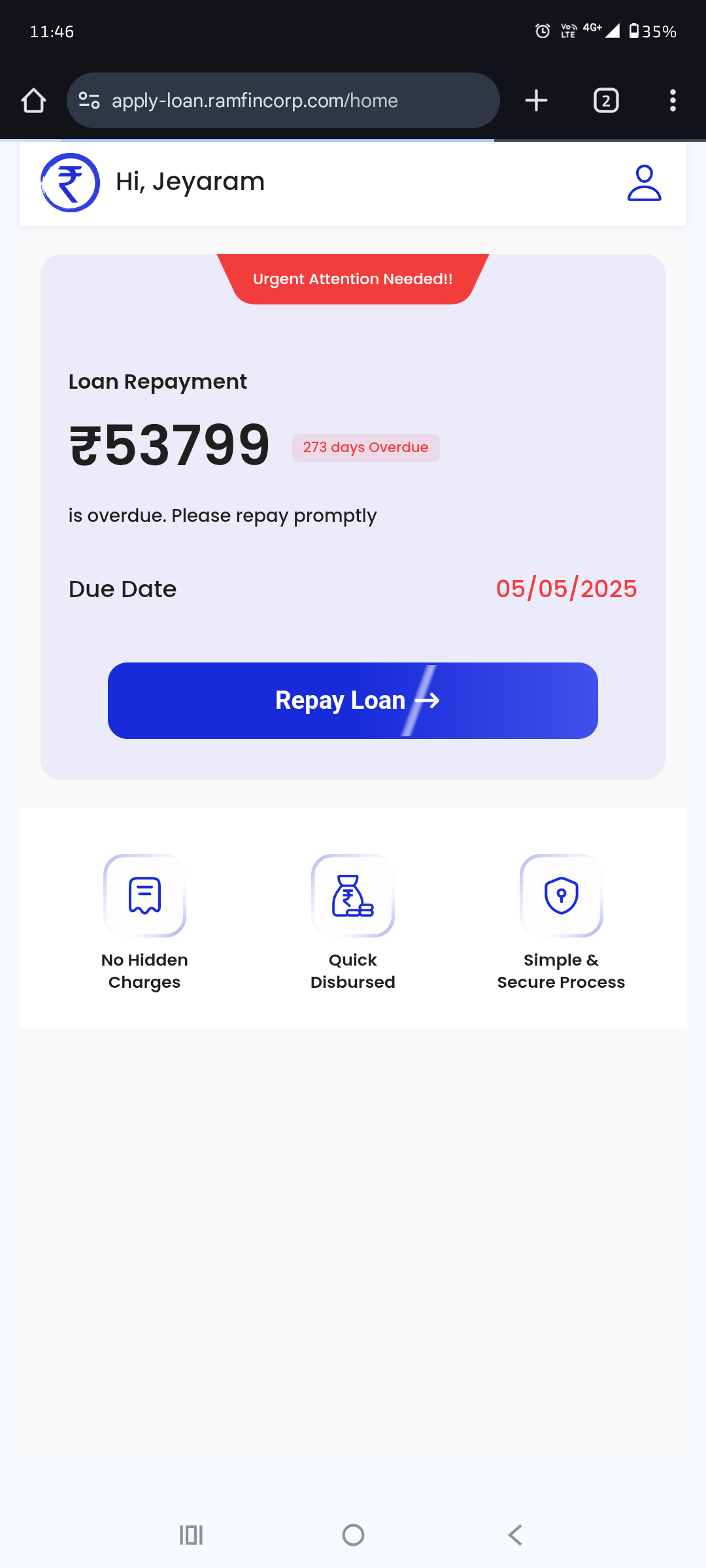The height and width of the screenshot is (1568, 706).
Task: Open the recent apps view
Action: pyautogui.click(x=191, y=1535)
